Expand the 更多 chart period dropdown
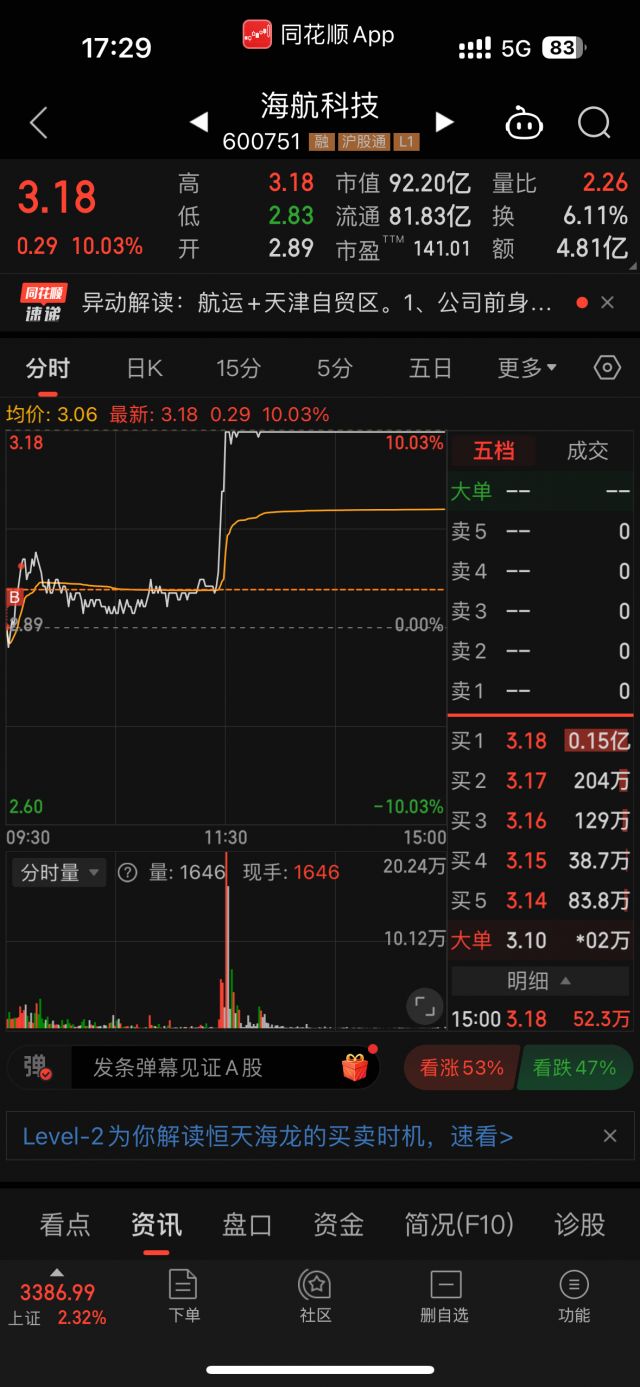This screenshot has height=1387, width=640. (527, 368)
